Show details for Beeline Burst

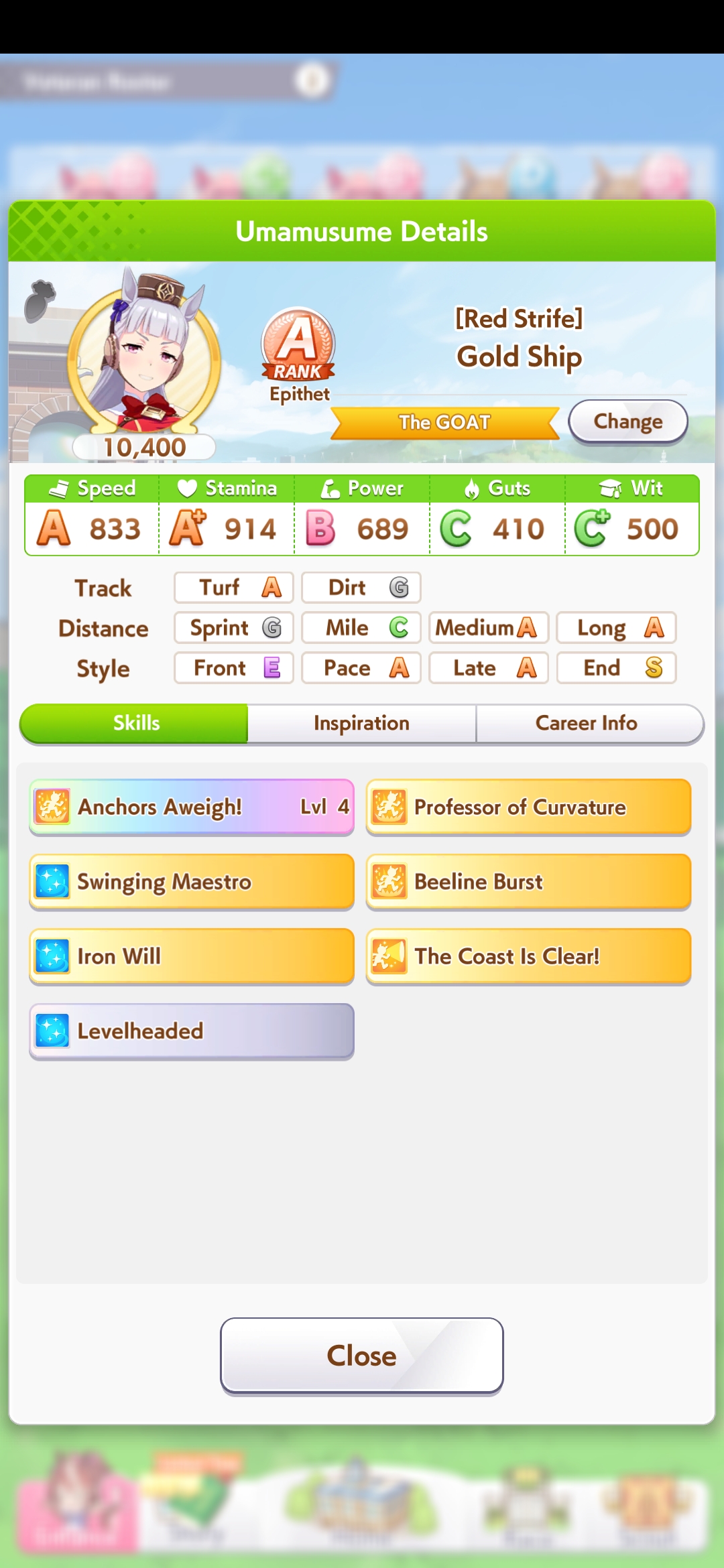click(528, 882)
